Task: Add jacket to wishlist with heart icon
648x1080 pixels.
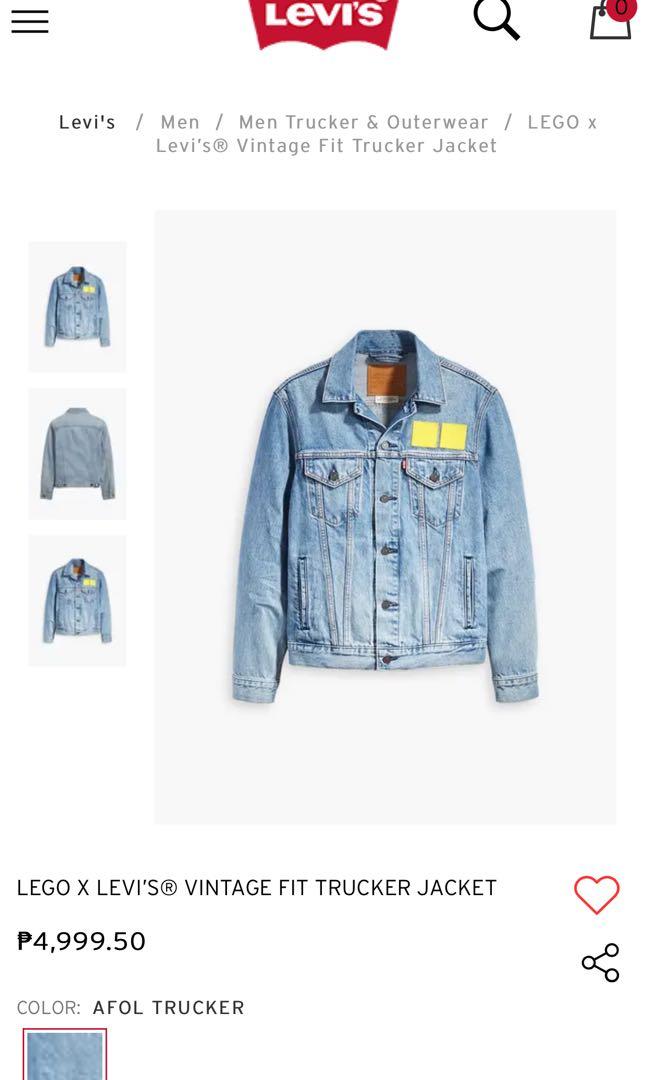Action: [x=597, y=895]
